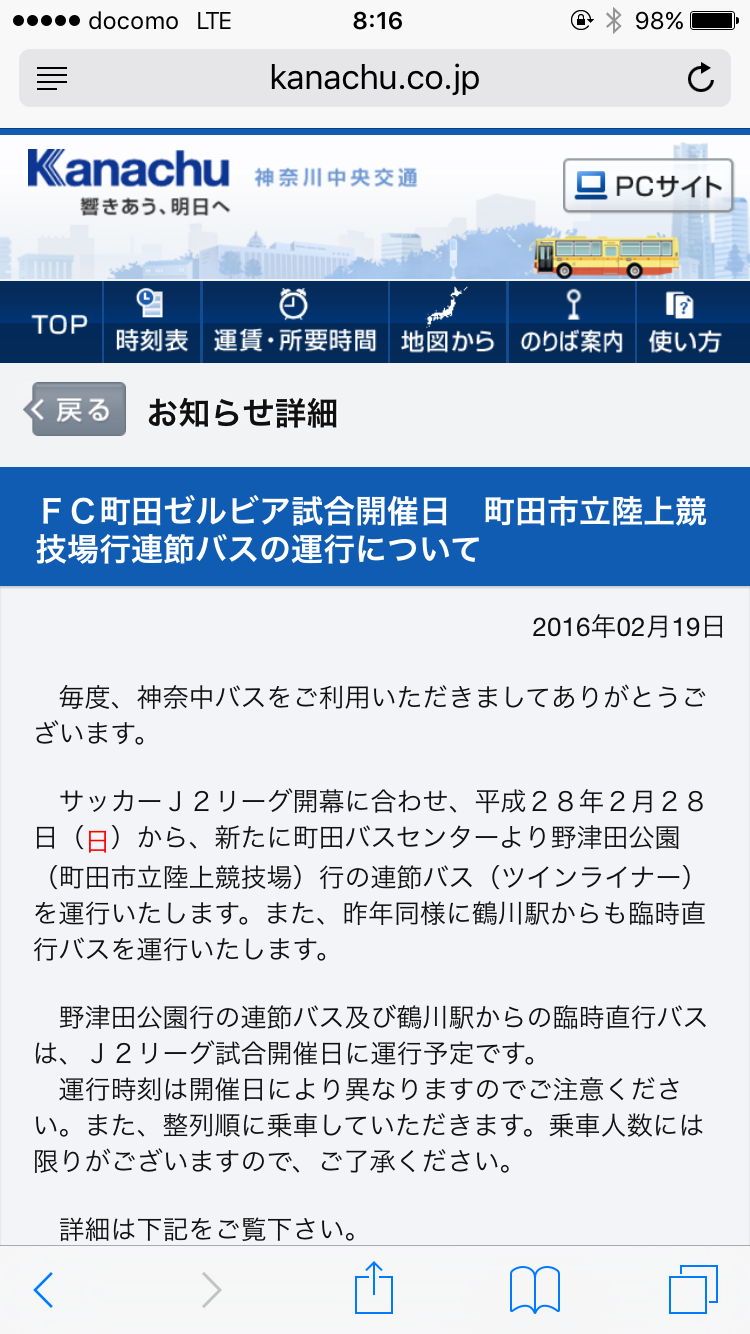This screenshot has width=750, height=1334.
Task: Open the 使い方 how-to page
Action: pos(685,323)
